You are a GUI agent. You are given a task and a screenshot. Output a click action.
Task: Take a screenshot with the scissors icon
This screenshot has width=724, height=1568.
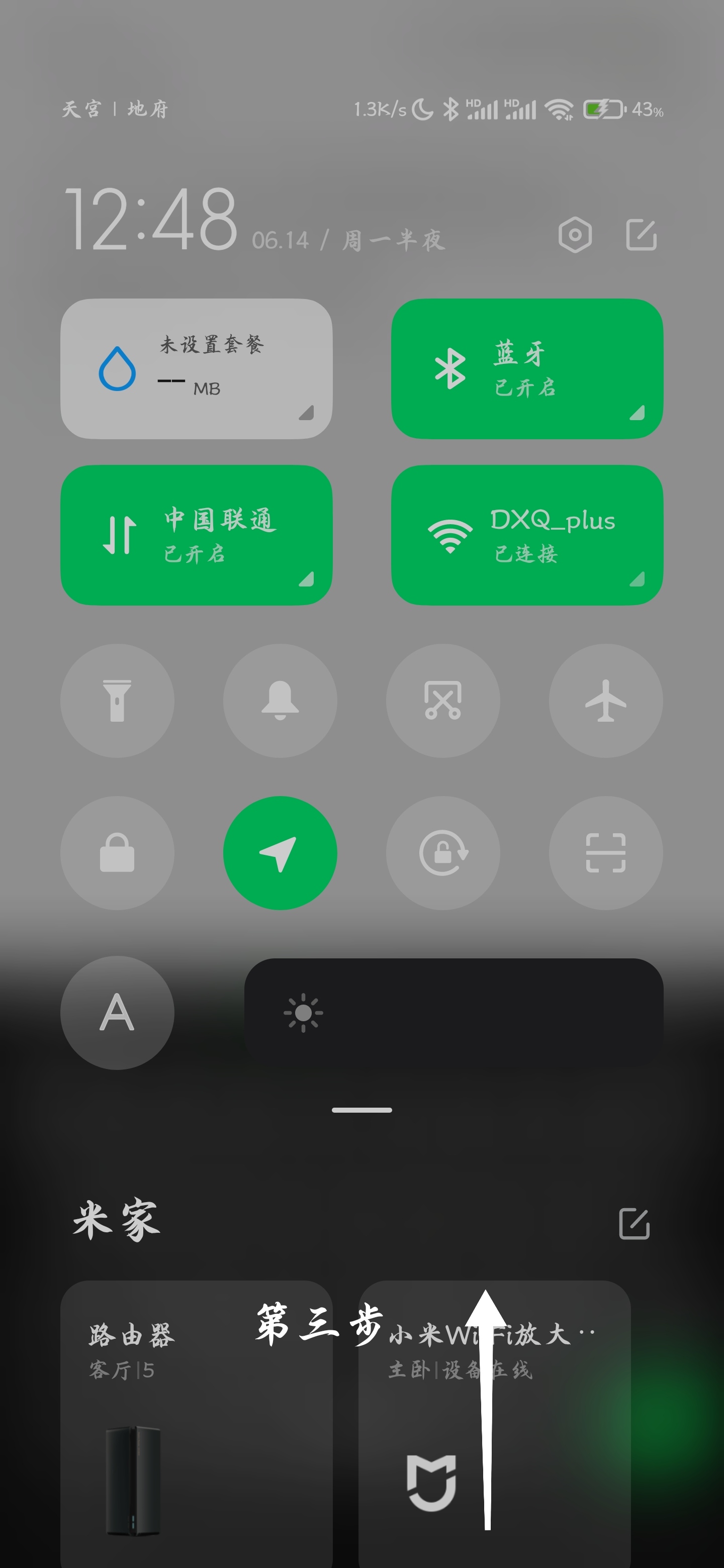click(442, 701)
